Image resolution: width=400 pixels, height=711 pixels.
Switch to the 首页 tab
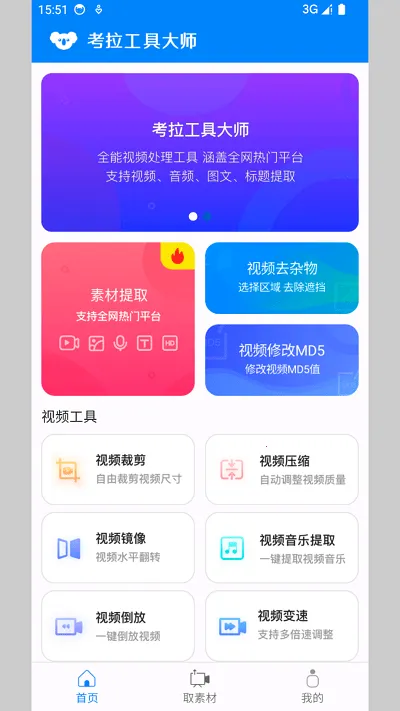click(x=87, y=687)
